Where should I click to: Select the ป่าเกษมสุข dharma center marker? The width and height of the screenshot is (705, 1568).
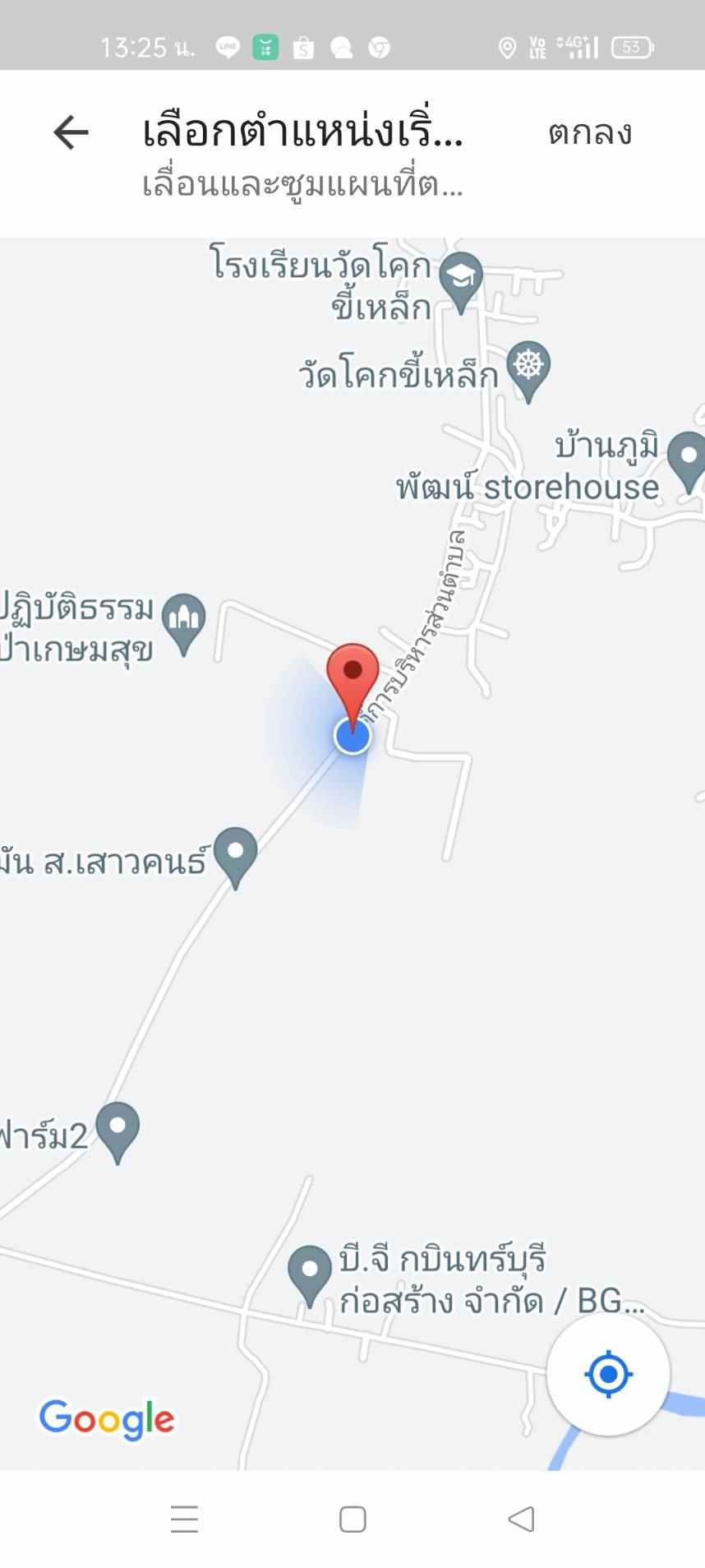pyautogui.click(x=183, y=624)
